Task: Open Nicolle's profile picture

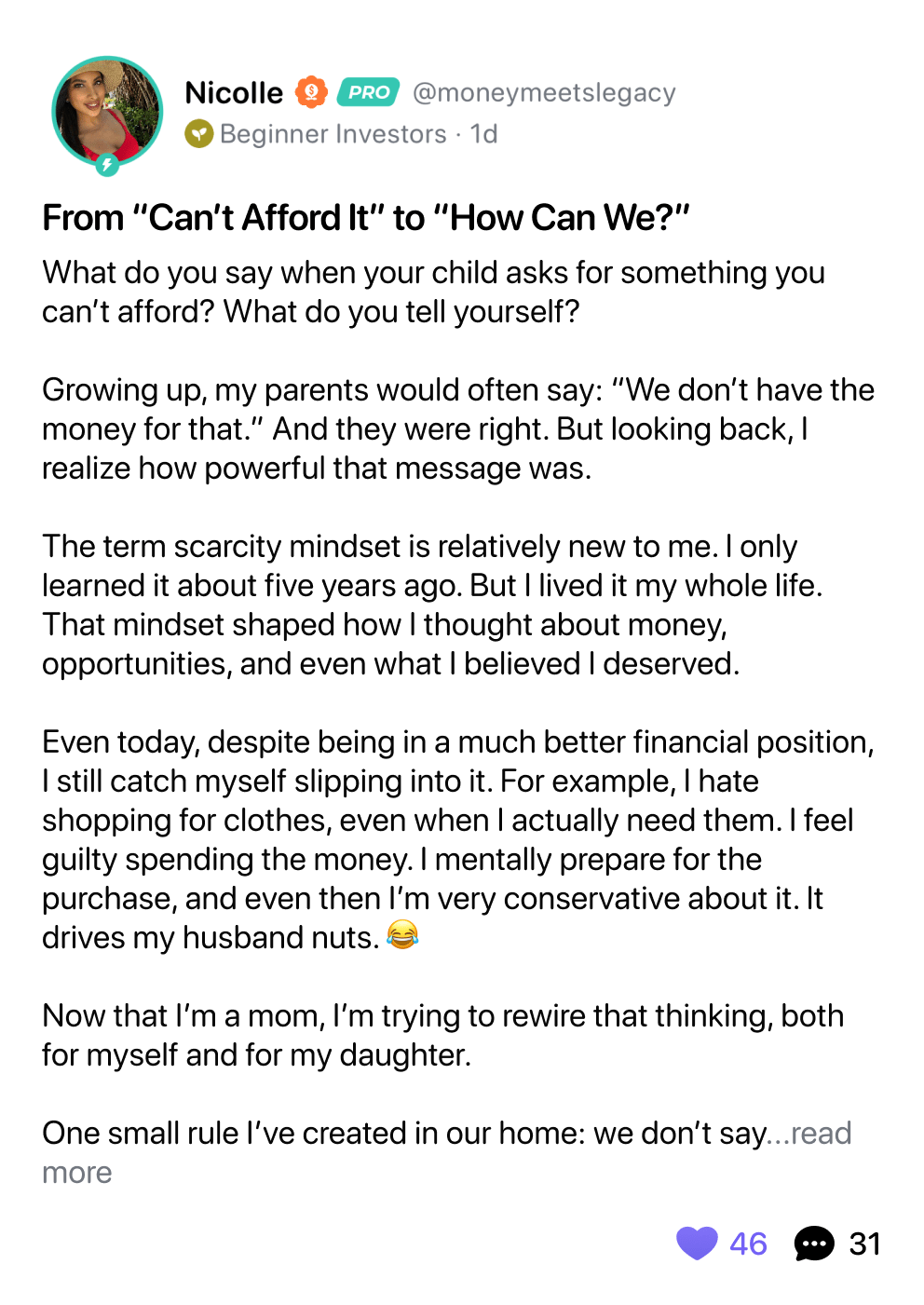Action: click(107, 112)
